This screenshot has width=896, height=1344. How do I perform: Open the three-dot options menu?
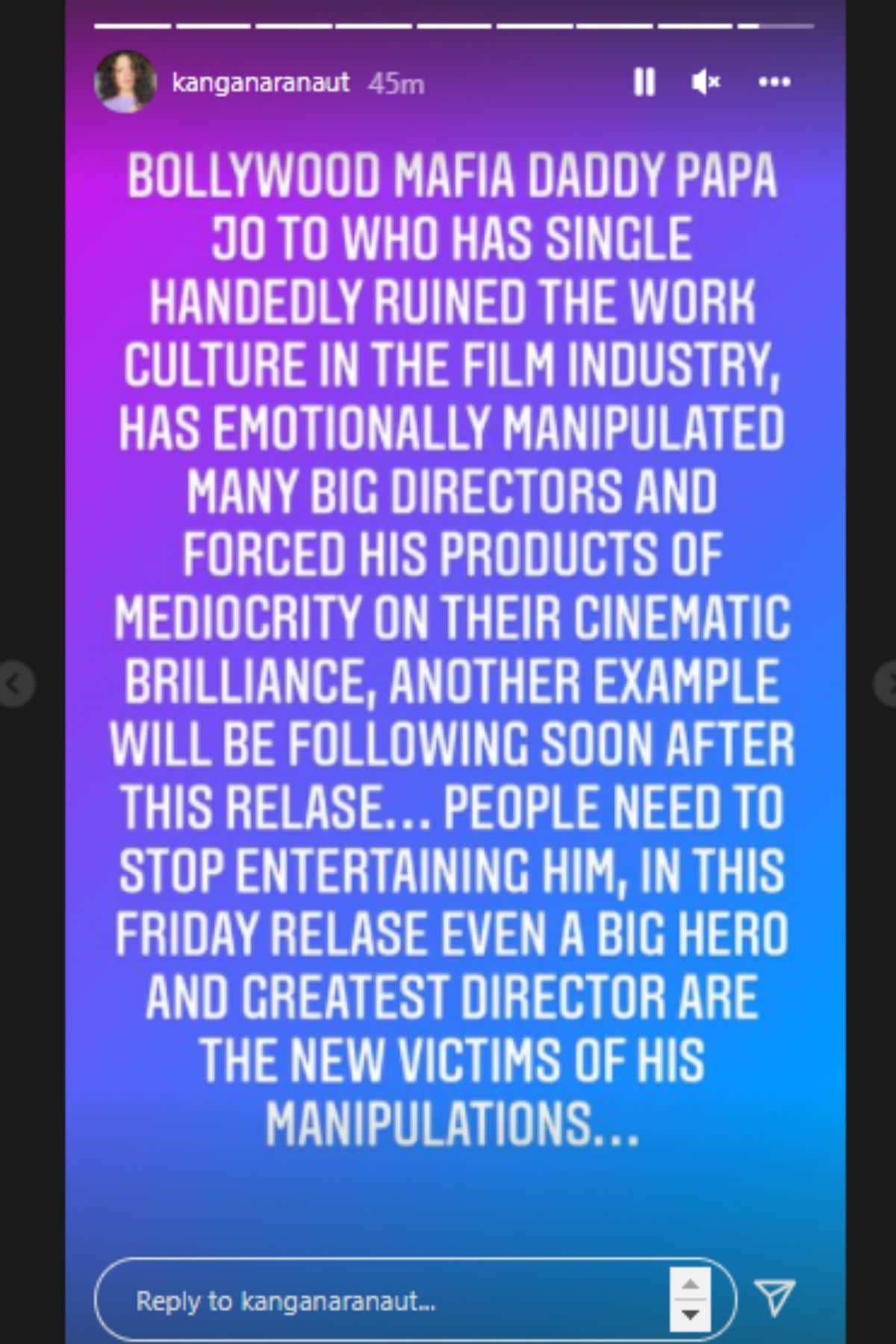point(774,82)
